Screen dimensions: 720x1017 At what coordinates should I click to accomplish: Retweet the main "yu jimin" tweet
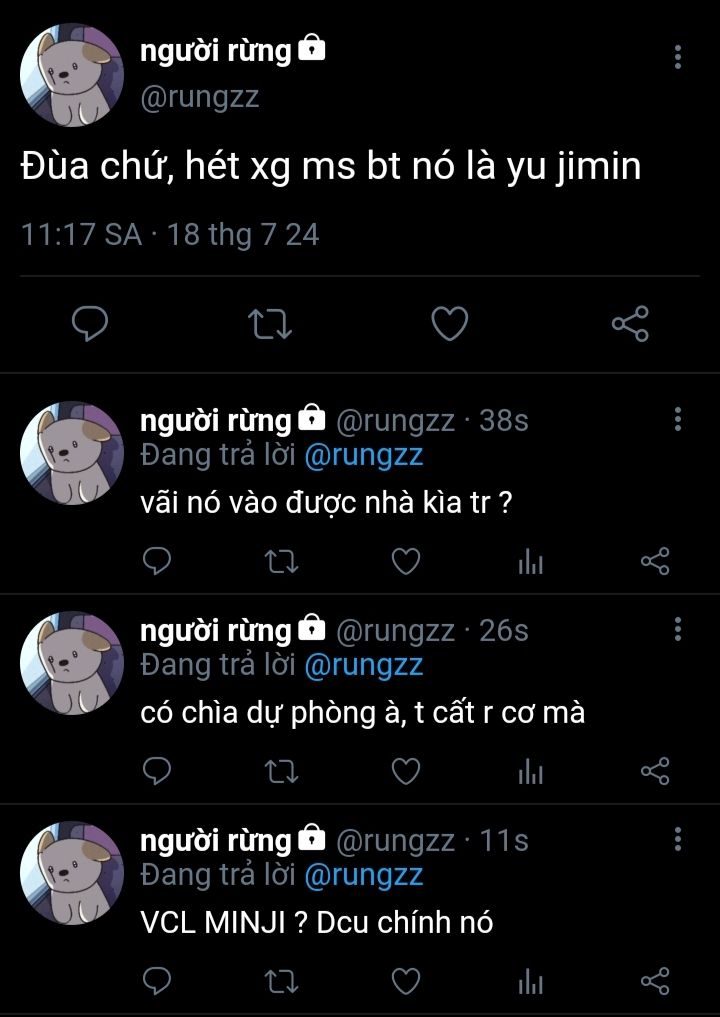[270, 324]
